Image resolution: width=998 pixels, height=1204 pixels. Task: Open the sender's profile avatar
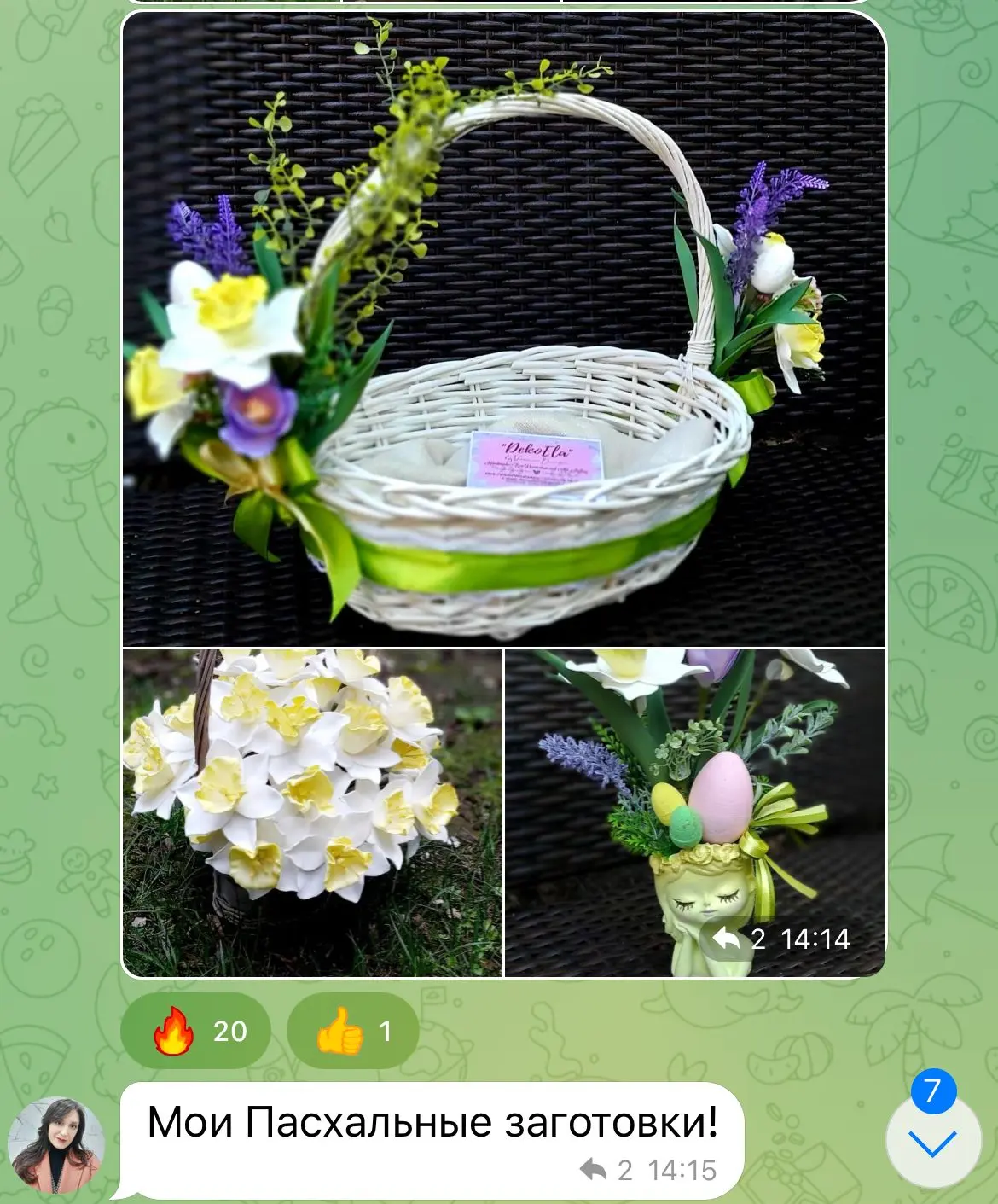click(x=56, y=1145)
